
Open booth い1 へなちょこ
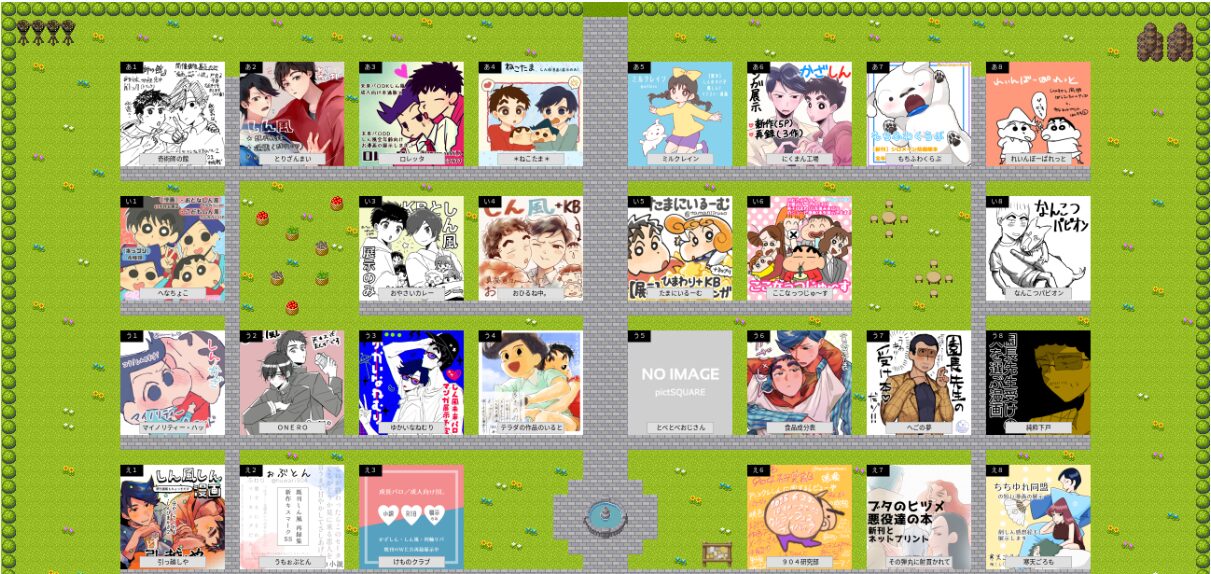coord(172,248)
